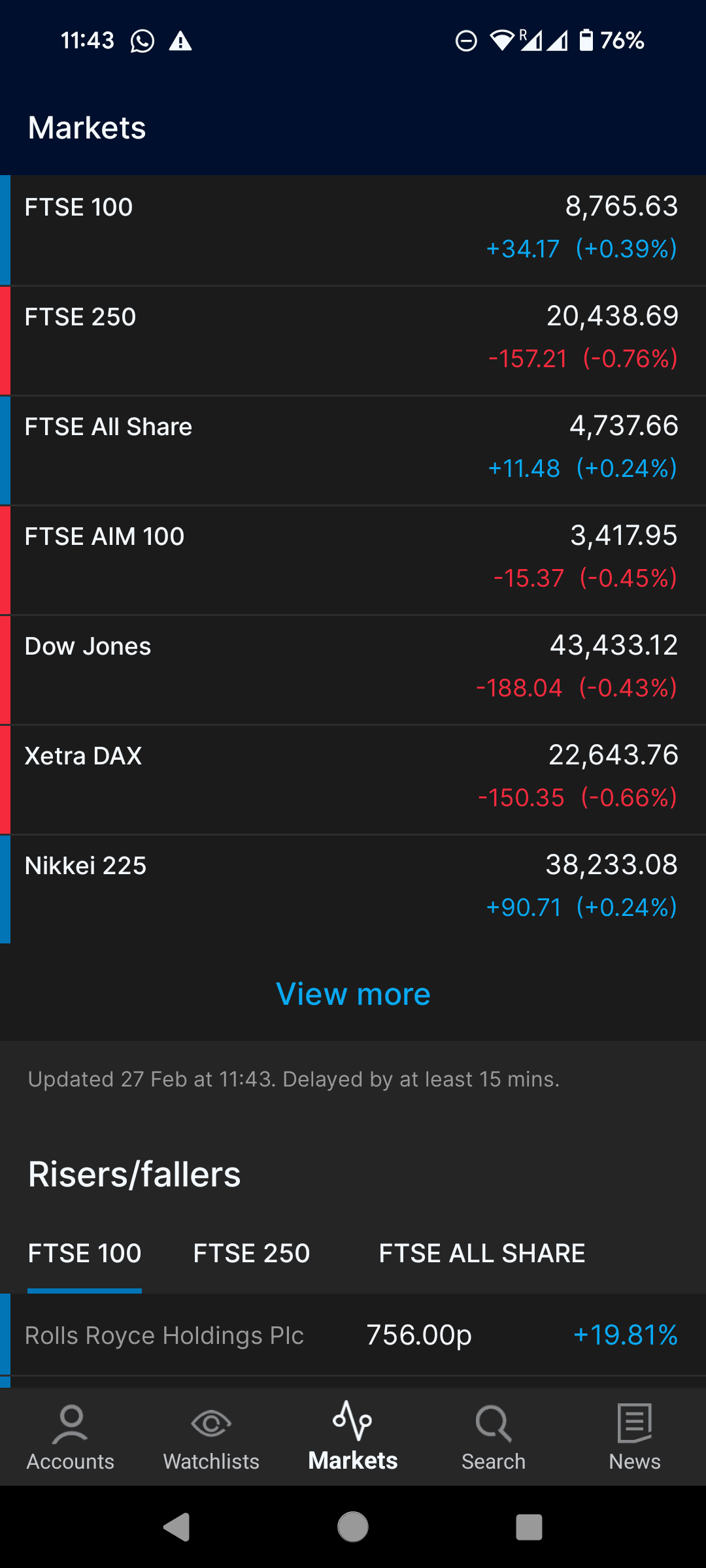
Task: Open the Nikkei 225 index
Action: [353, 889]
